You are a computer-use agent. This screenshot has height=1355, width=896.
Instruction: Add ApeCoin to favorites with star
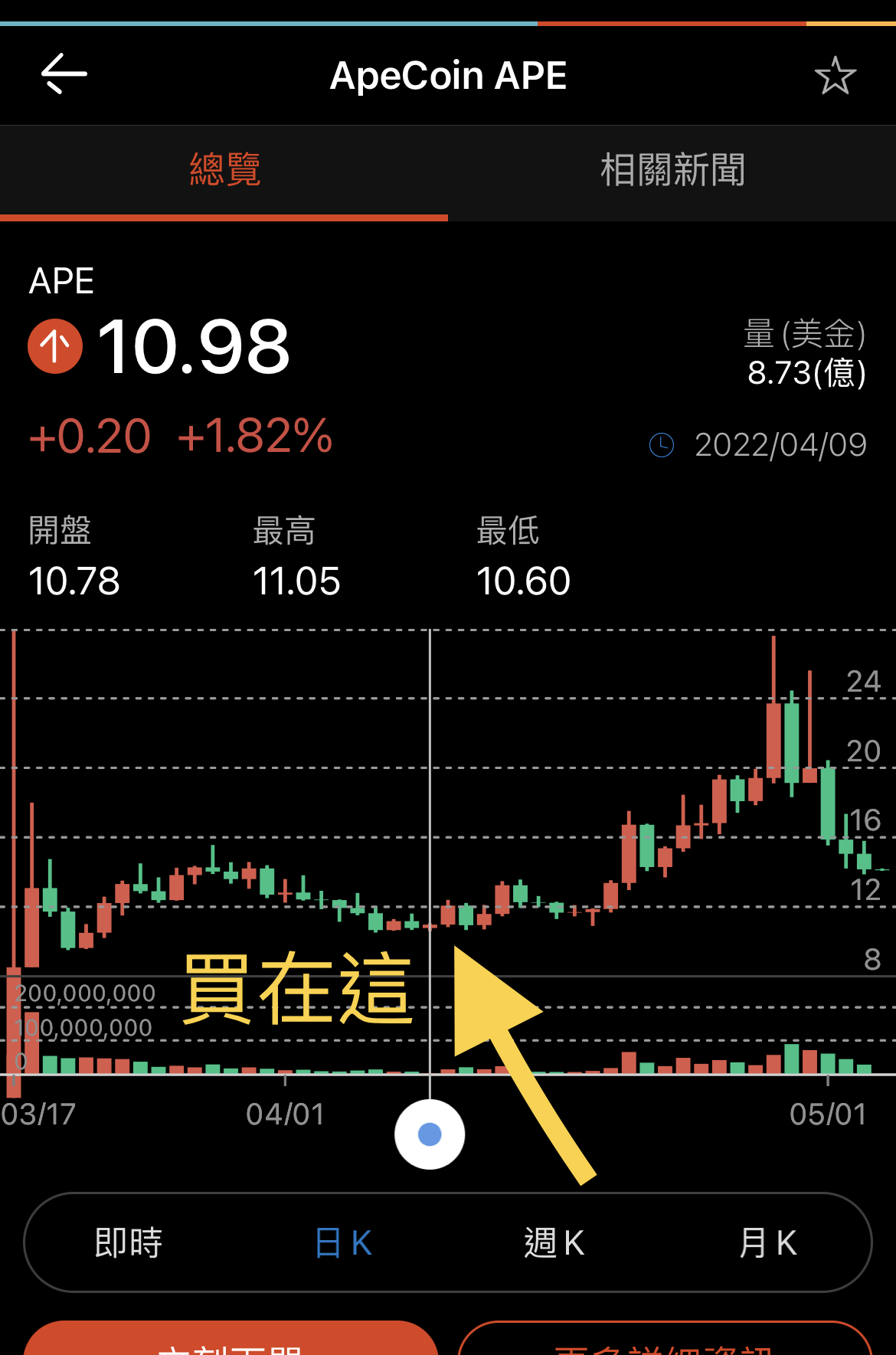[835, 76]
